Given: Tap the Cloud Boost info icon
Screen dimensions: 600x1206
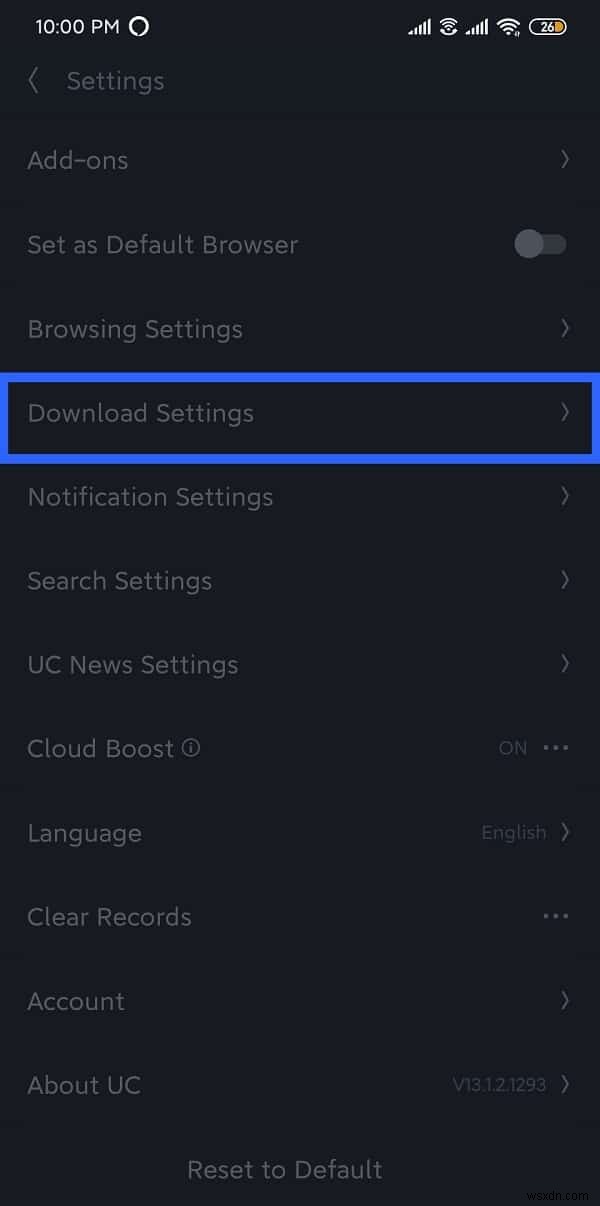Looking at the screenshot, I should [x=191, y=747].
